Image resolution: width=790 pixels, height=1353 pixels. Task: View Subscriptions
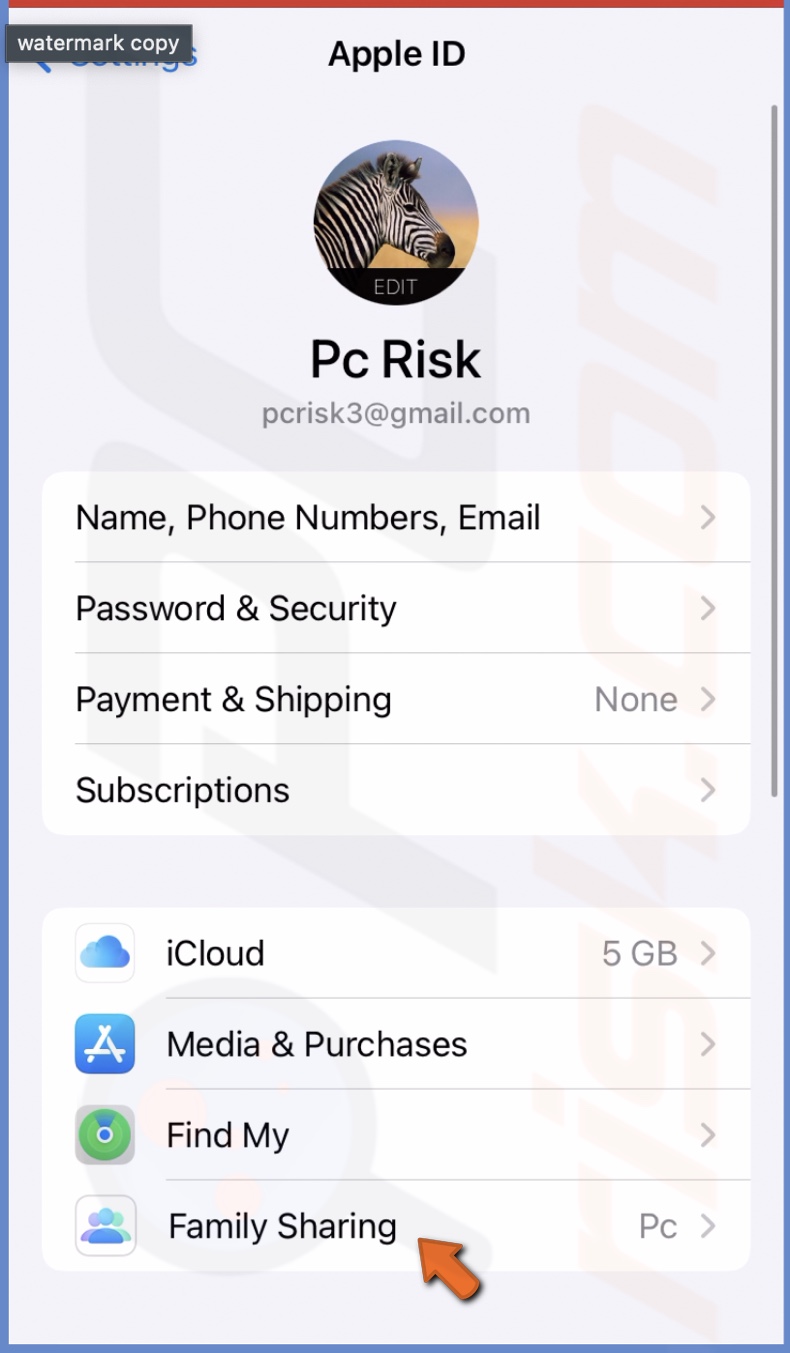click(x=395, y=790)
